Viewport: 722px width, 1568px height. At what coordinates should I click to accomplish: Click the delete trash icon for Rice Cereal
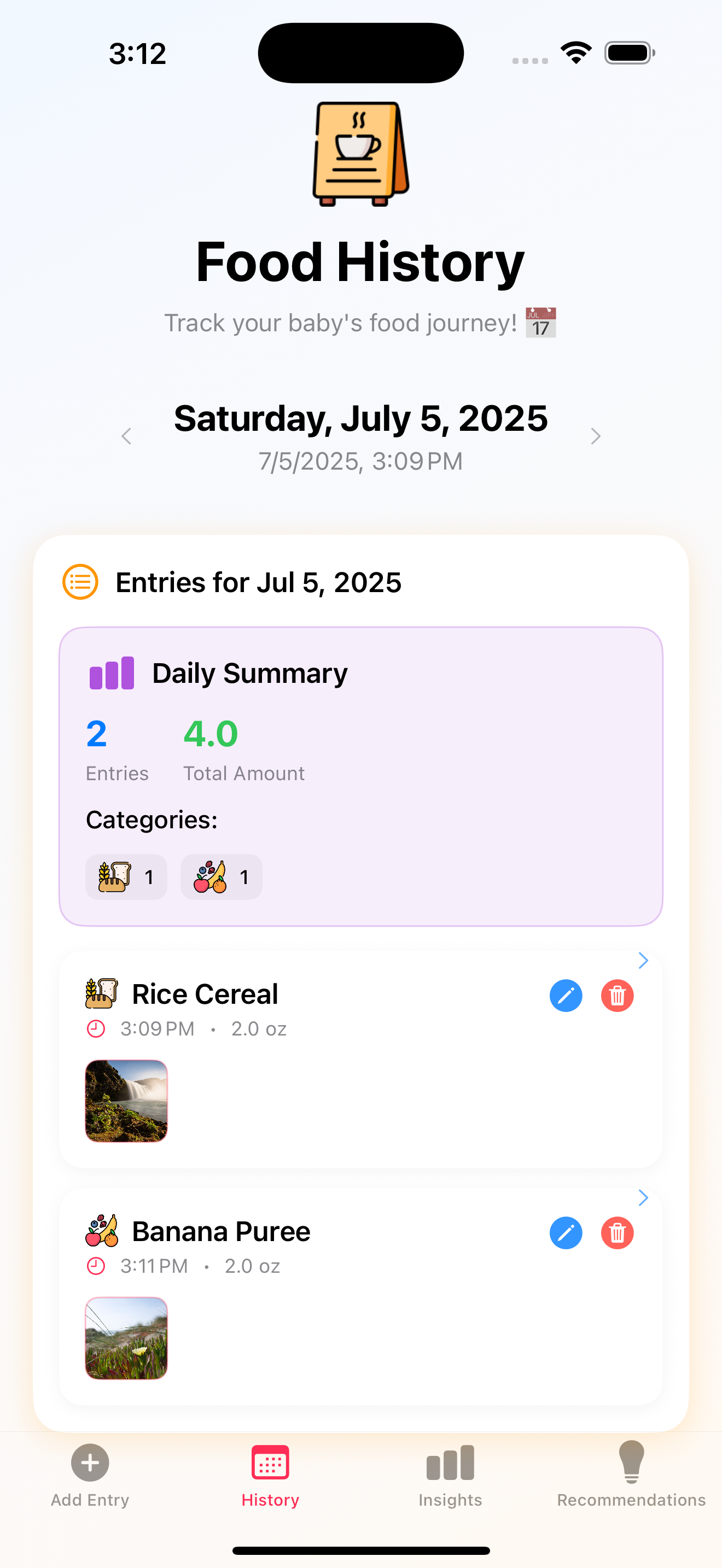tap(616, 996)
